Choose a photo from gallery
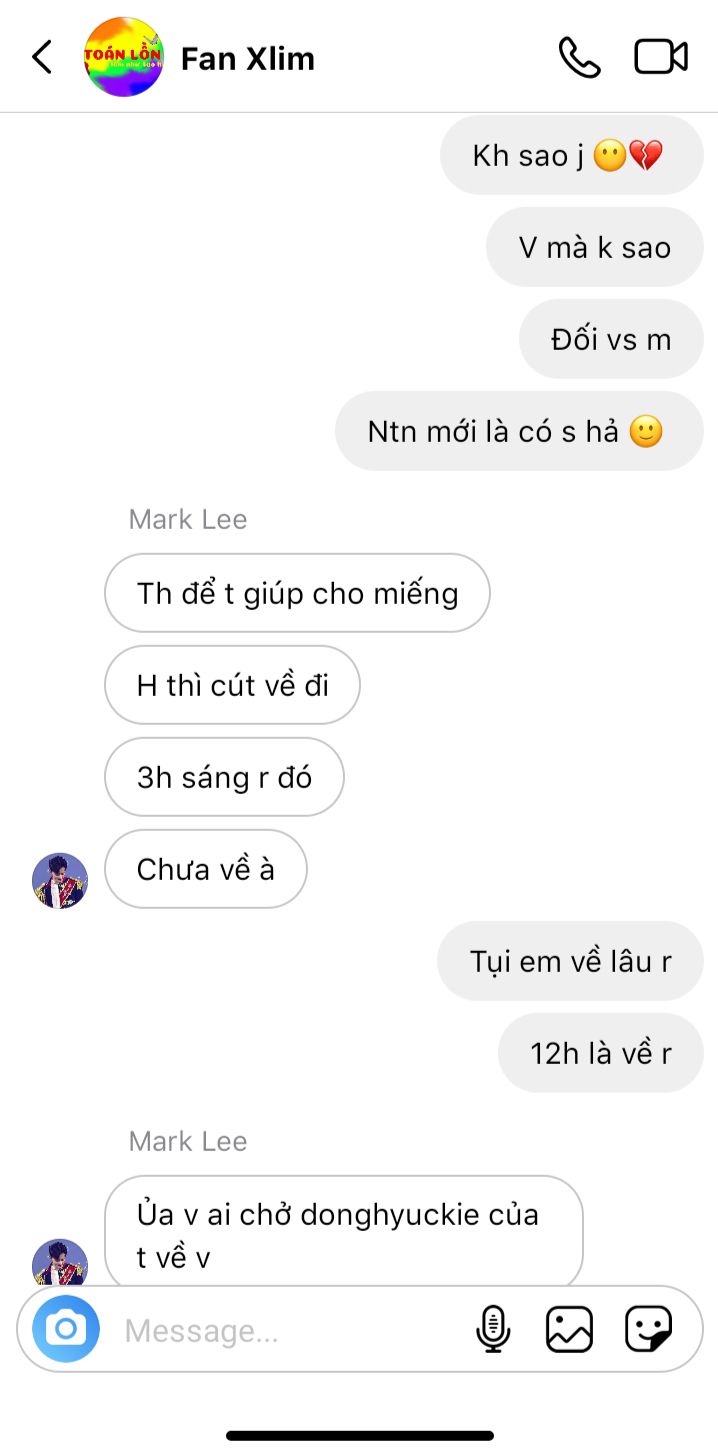Screen dimensions: 718x1456 (569, 1330)
